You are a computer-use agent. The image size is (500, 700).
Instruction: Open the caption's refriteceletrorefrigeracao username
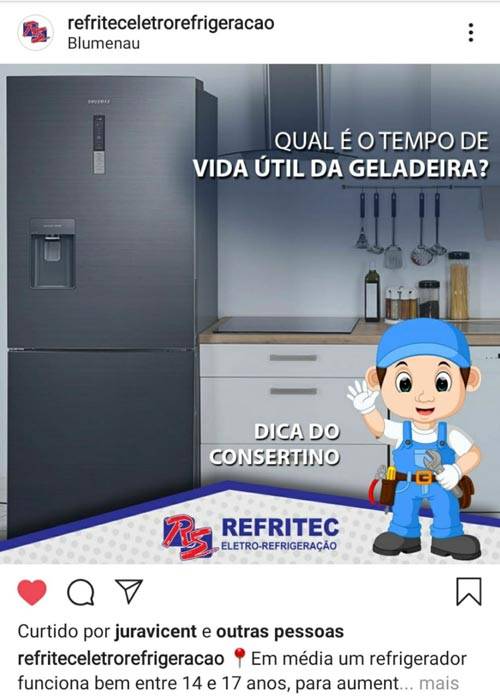tap(121, 658)
